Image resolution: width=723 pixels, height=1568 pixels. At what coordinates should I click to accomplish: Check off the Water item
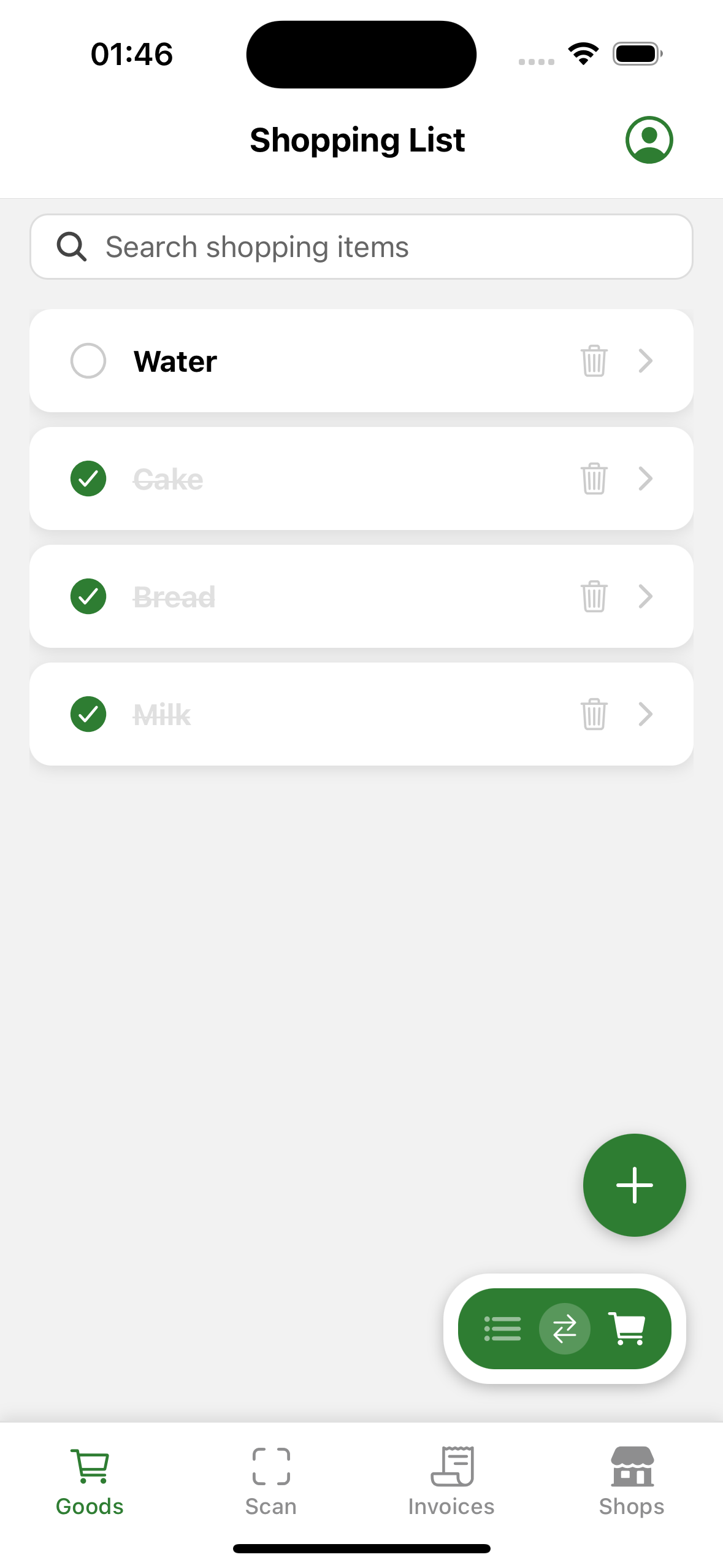point(88,361)
